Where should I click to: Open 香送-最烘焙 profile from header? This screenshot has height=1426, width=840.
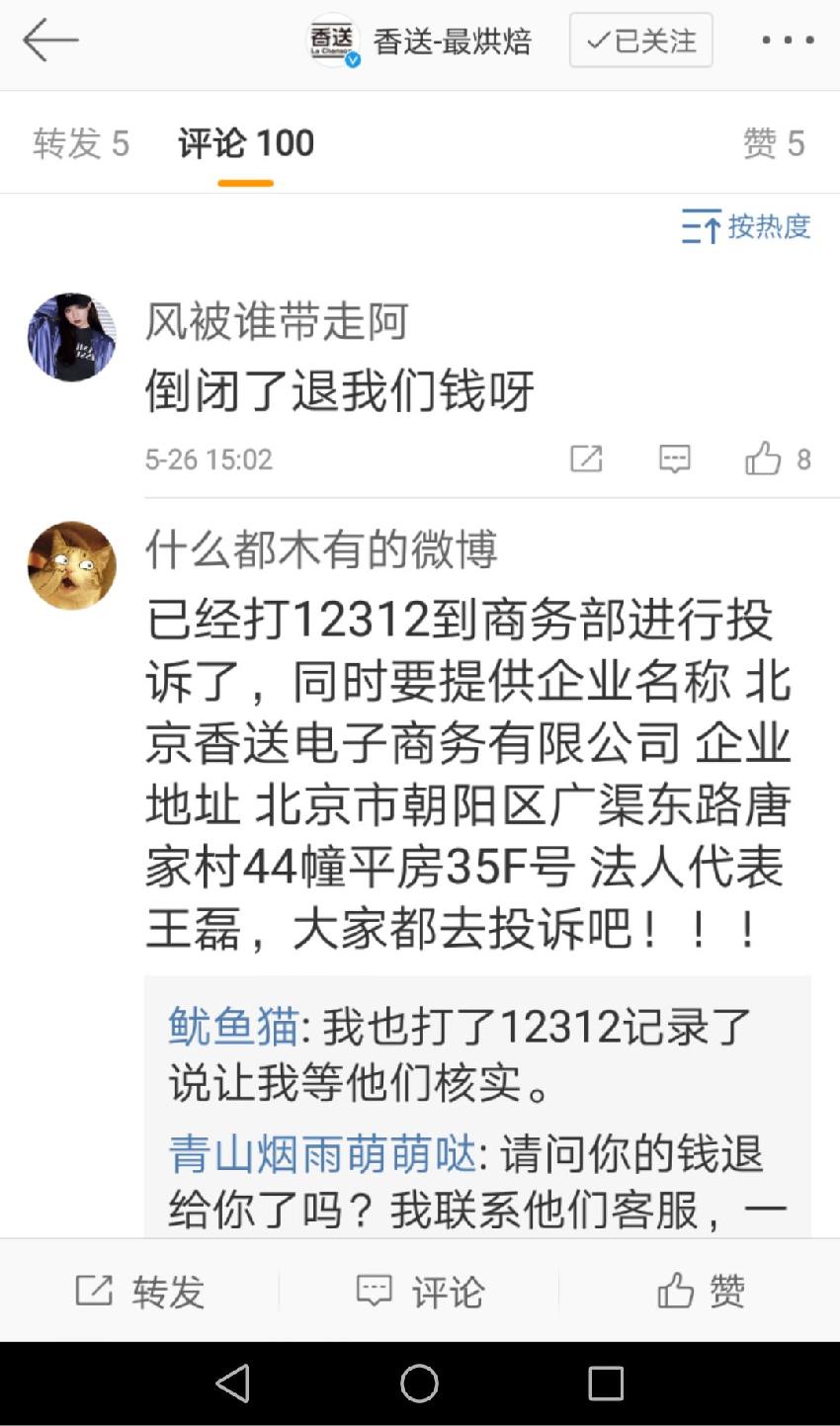tap(422, 42)
